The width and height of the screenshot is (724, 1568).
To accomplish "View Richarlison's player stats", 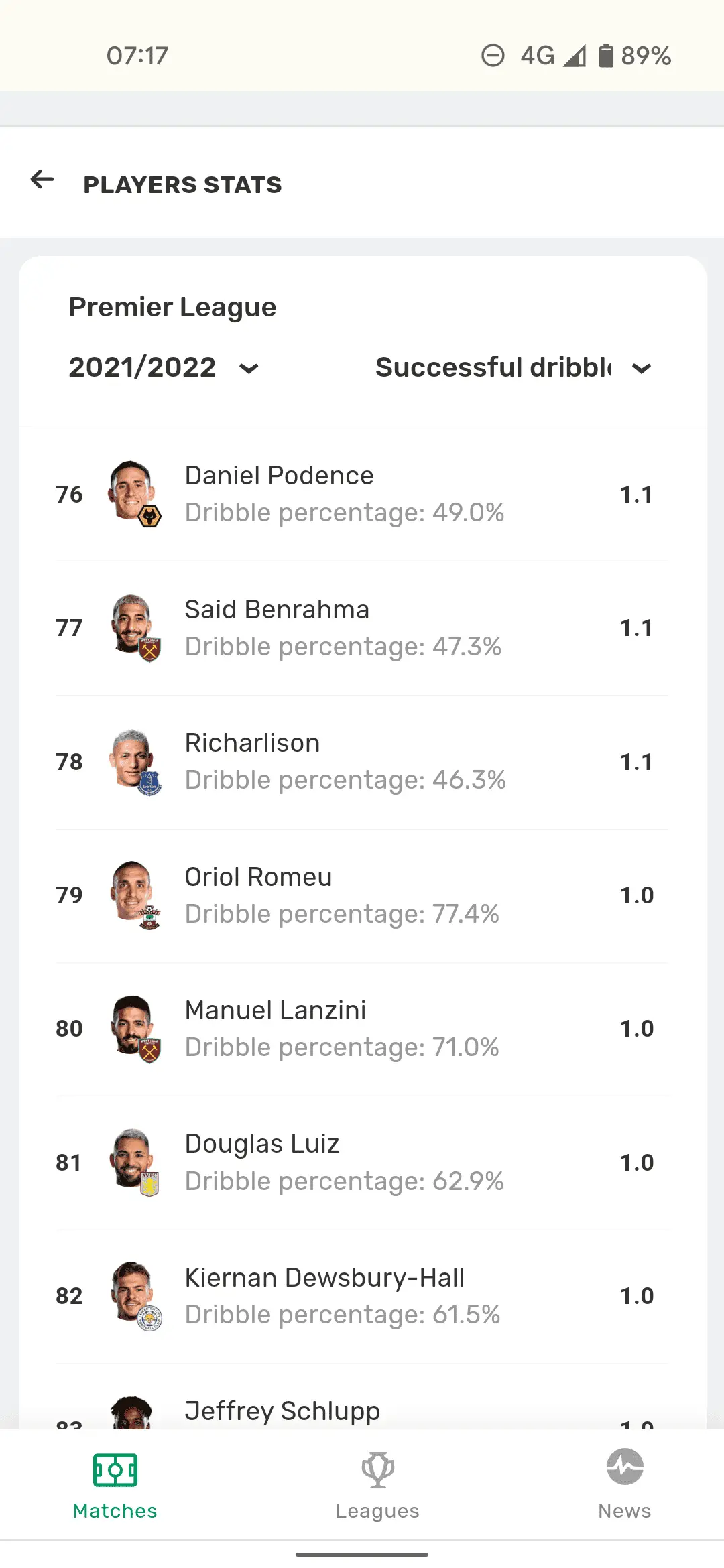I will [x=362, y=762].
